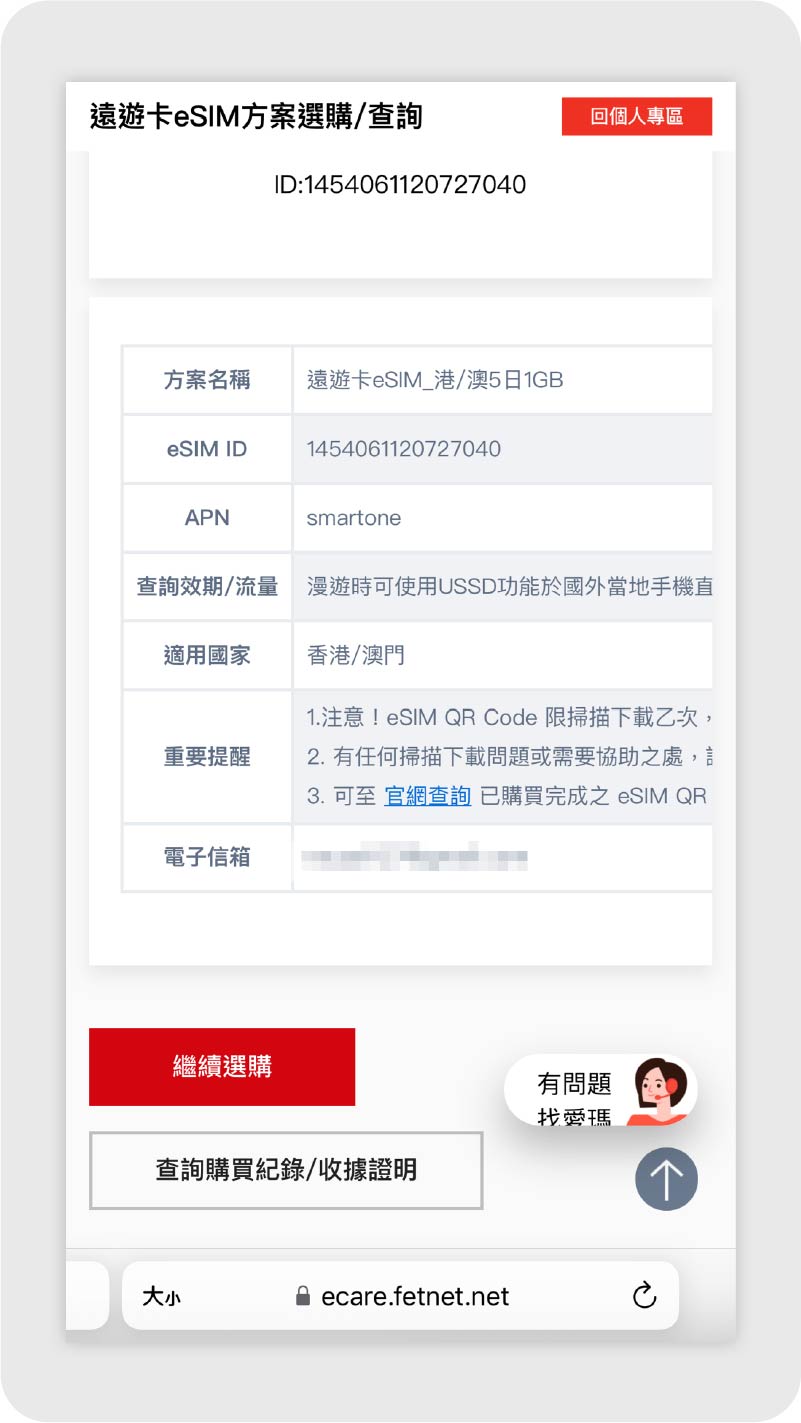Open the 官網查詢 link

pyautogui.click(x=427, y=796)
